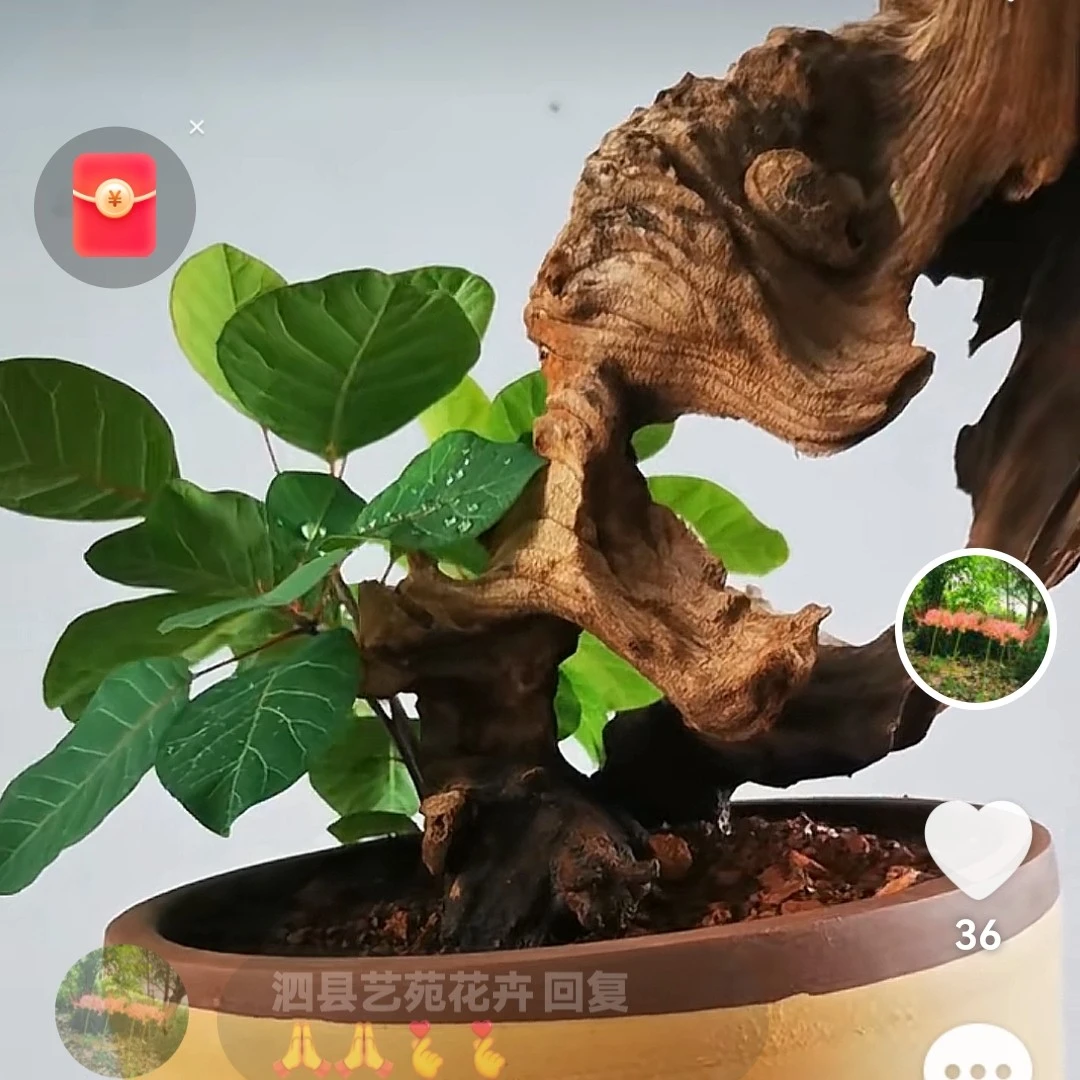1080x1080 pixels.
Task: Like this bonsai video
Action: tap(977, 849)
